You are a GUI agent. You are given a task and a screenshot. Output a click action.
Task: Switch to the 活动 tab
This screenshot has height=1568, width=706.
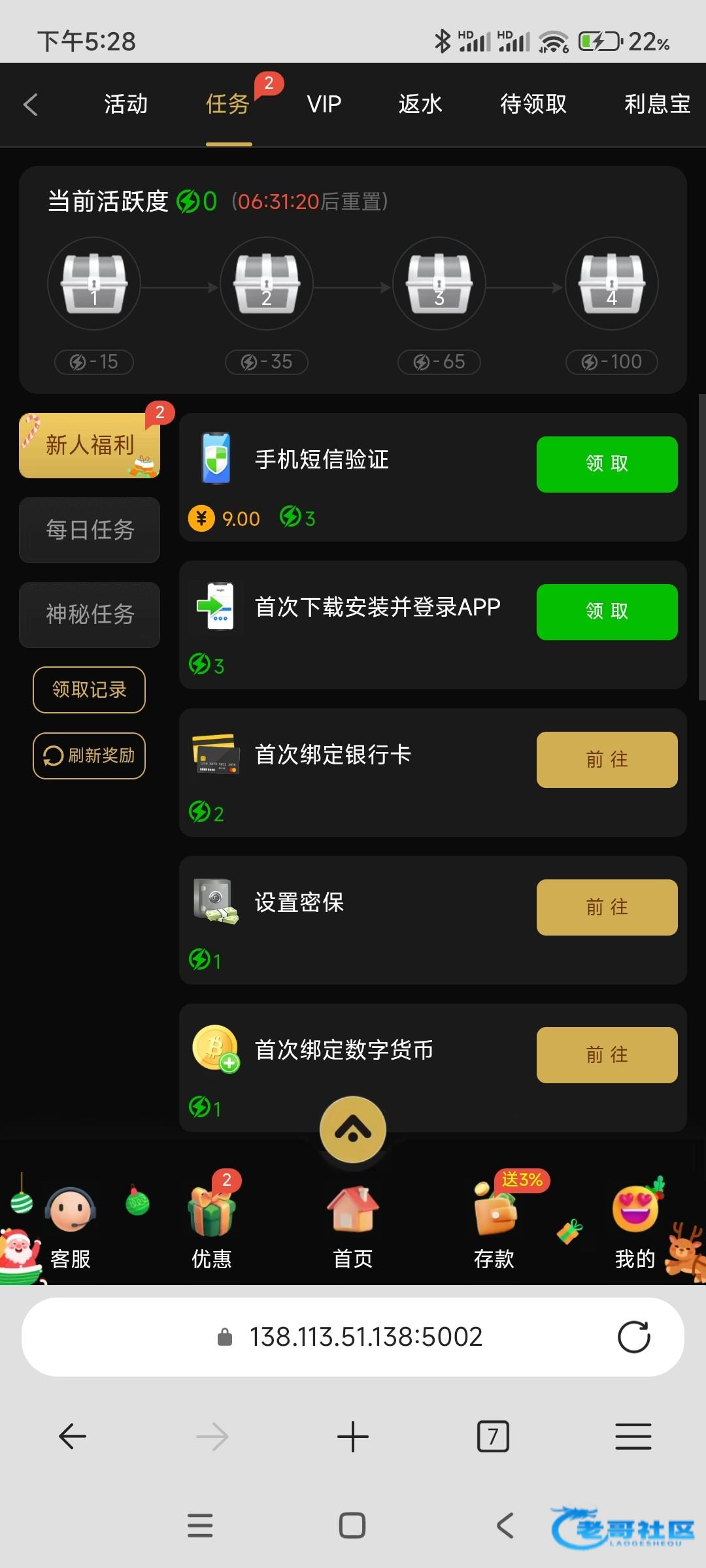(x=126, y=105)
